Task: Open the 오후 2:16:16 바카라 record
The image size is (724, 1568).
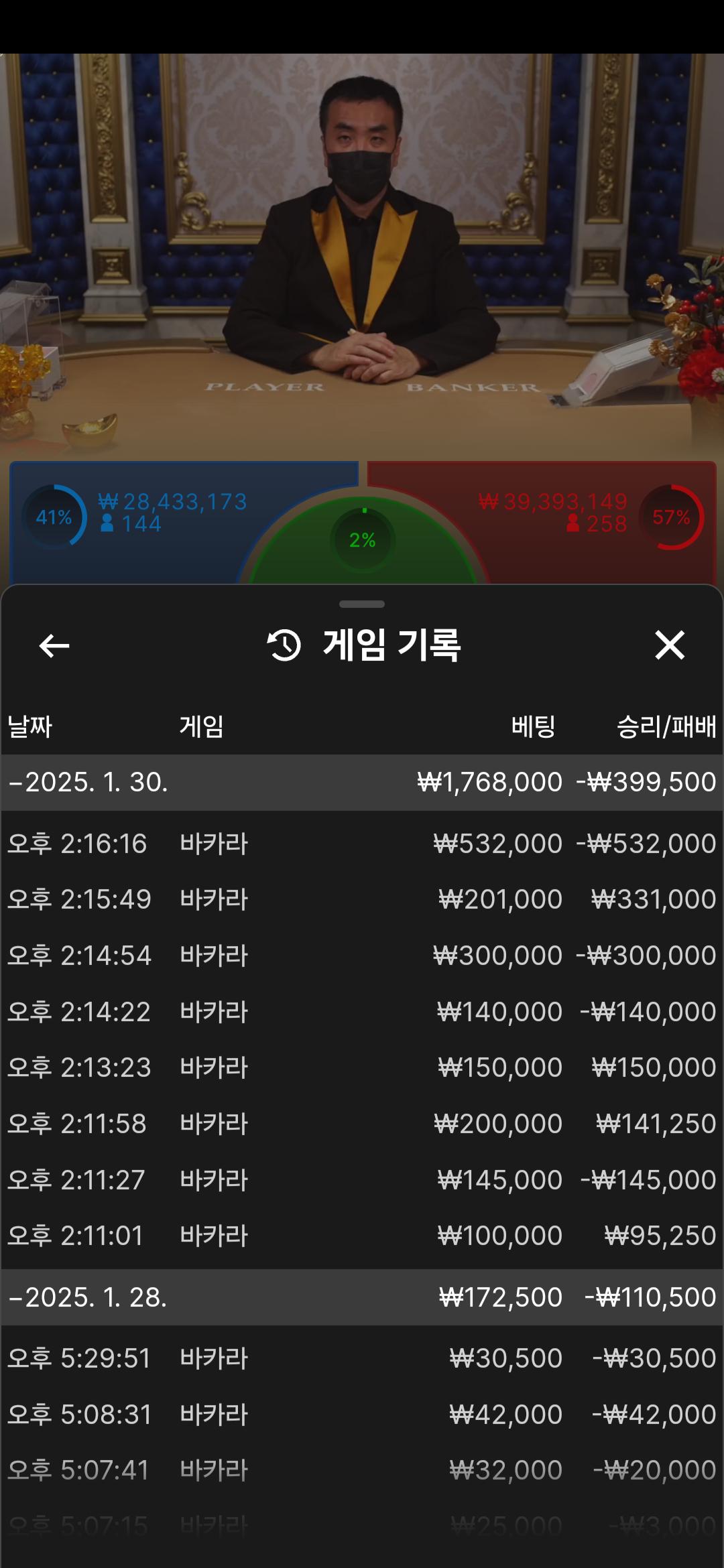Action: 362,844
